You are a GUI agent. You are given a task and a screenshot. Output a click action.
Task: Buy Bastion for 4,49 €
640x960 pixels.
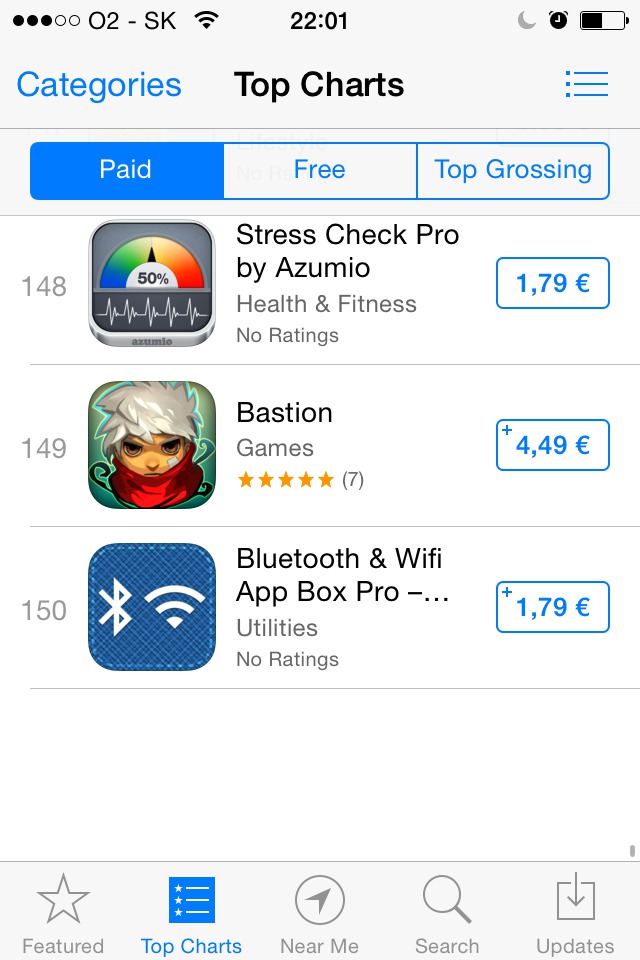[x=552, y=445]
